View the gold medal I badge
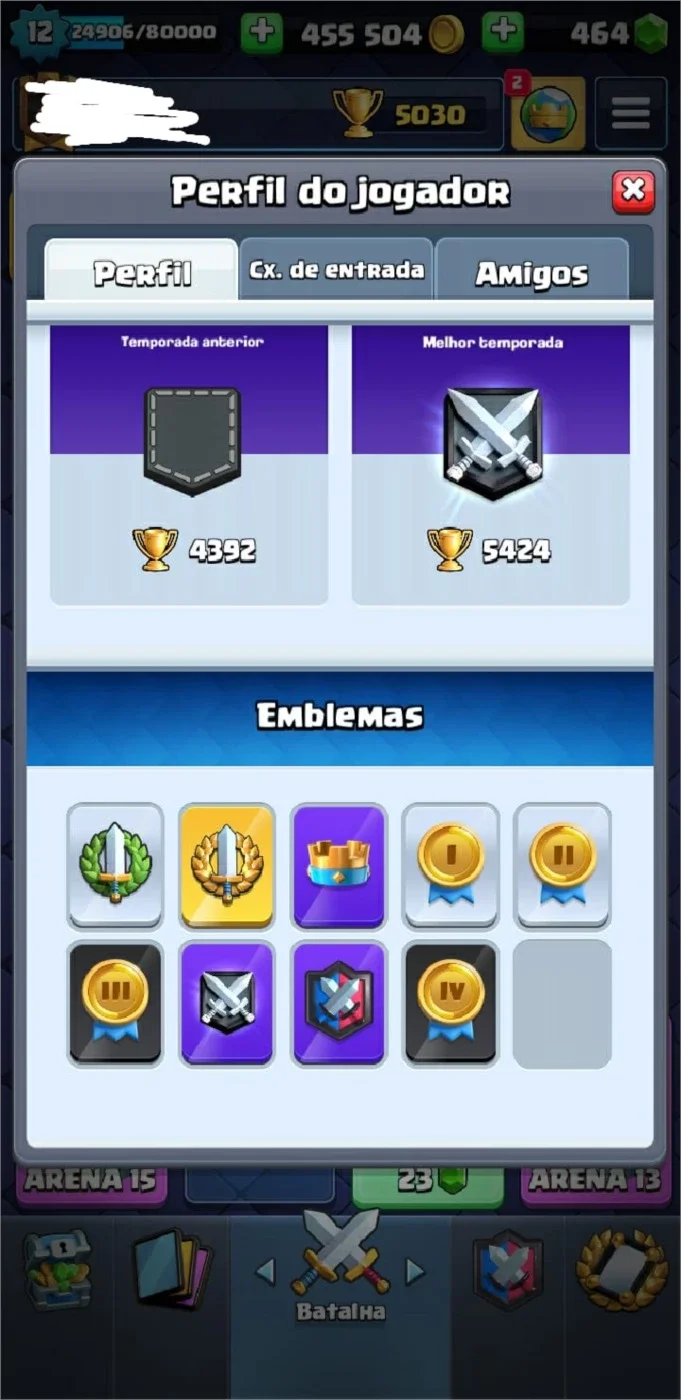 pyautogui.click(x=450, y=865)
